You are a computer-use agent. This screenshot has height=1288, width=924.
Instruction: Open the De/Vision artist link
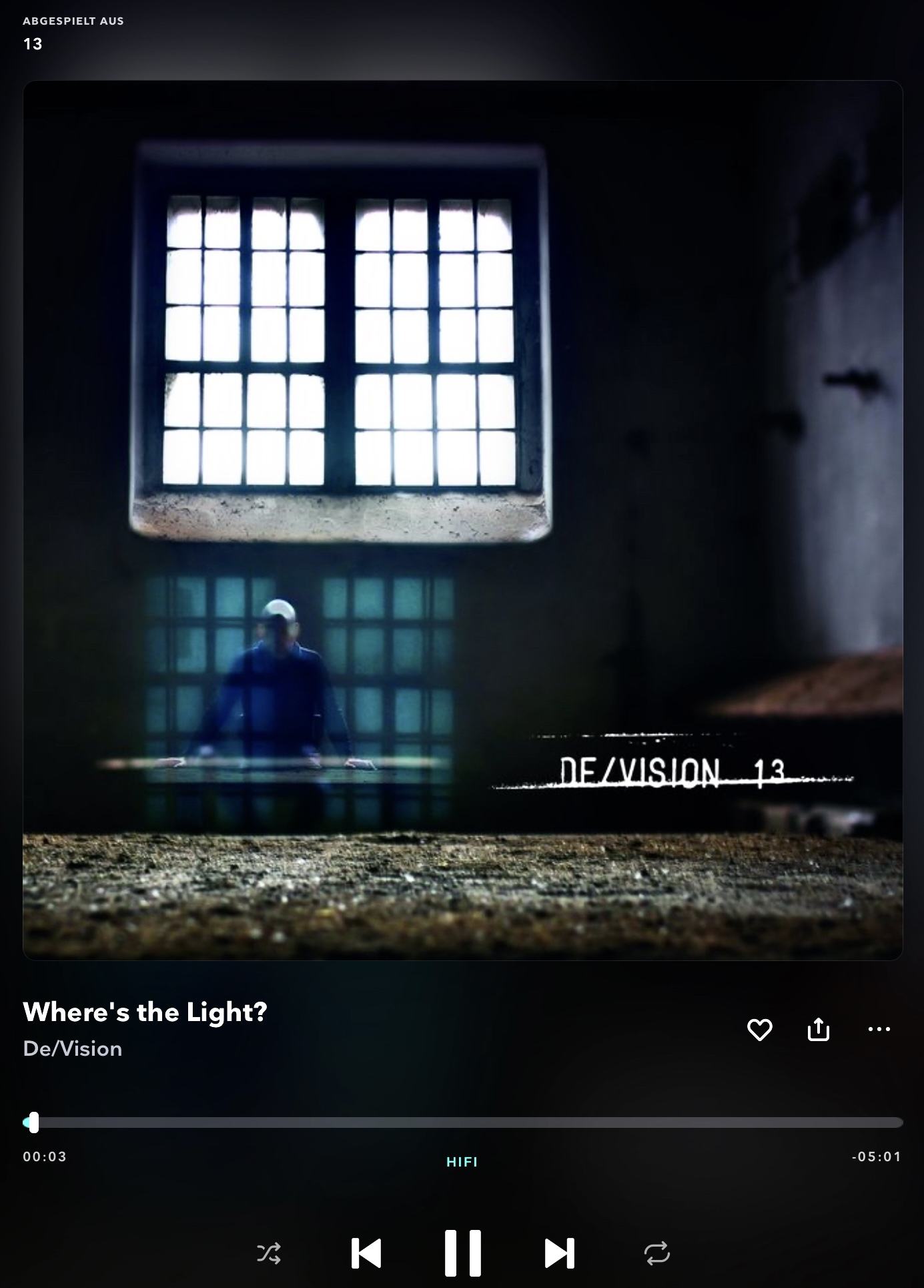(72, 1048)
